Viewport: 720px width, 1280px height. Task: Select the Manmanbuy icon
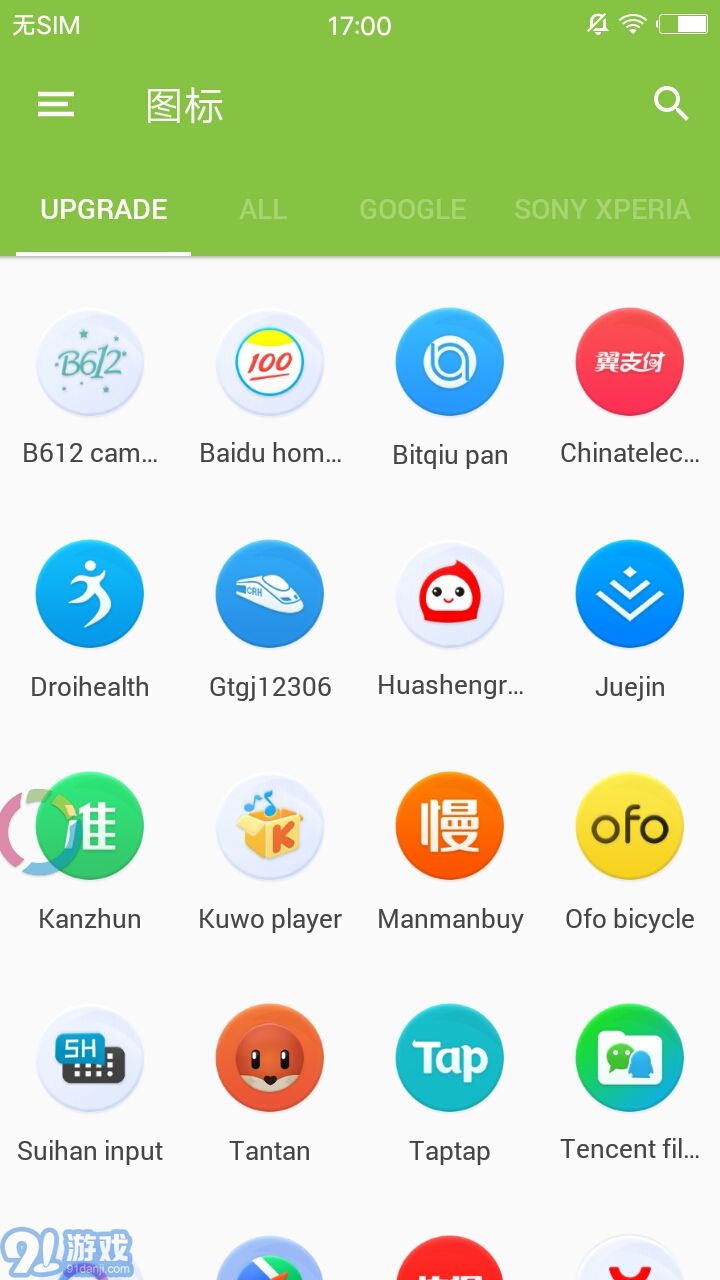tap(450, 826)
